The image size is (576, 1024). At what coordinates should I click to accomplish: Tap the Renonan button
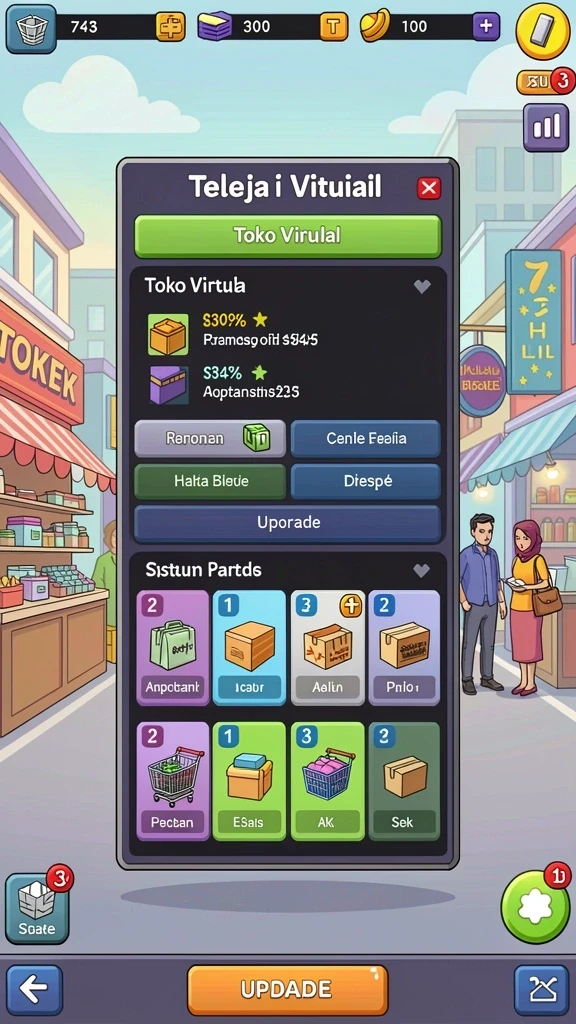point(210,438)
